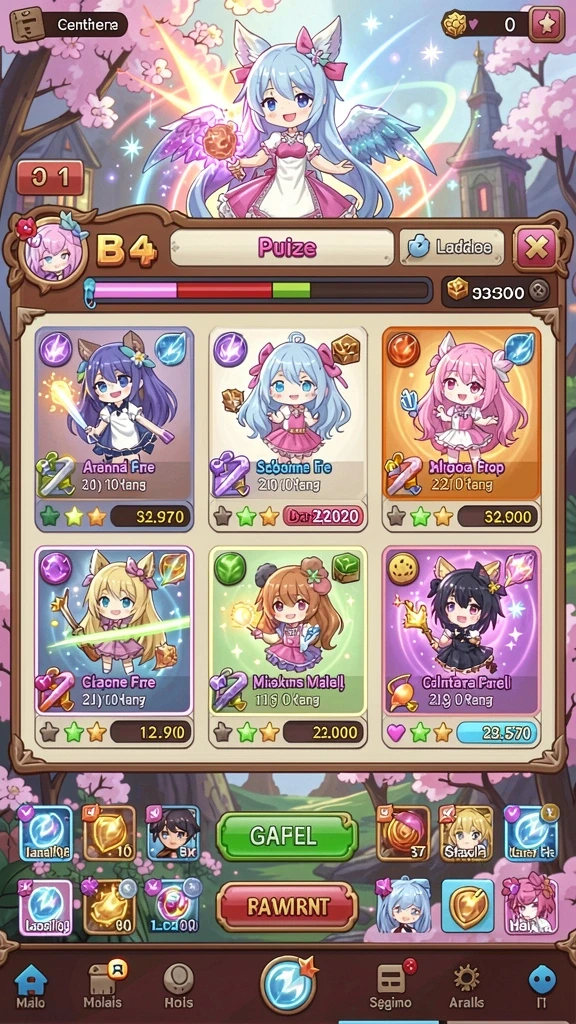Open the Laddee button beside Puize
576x1024 pixels.
(451, 247)
